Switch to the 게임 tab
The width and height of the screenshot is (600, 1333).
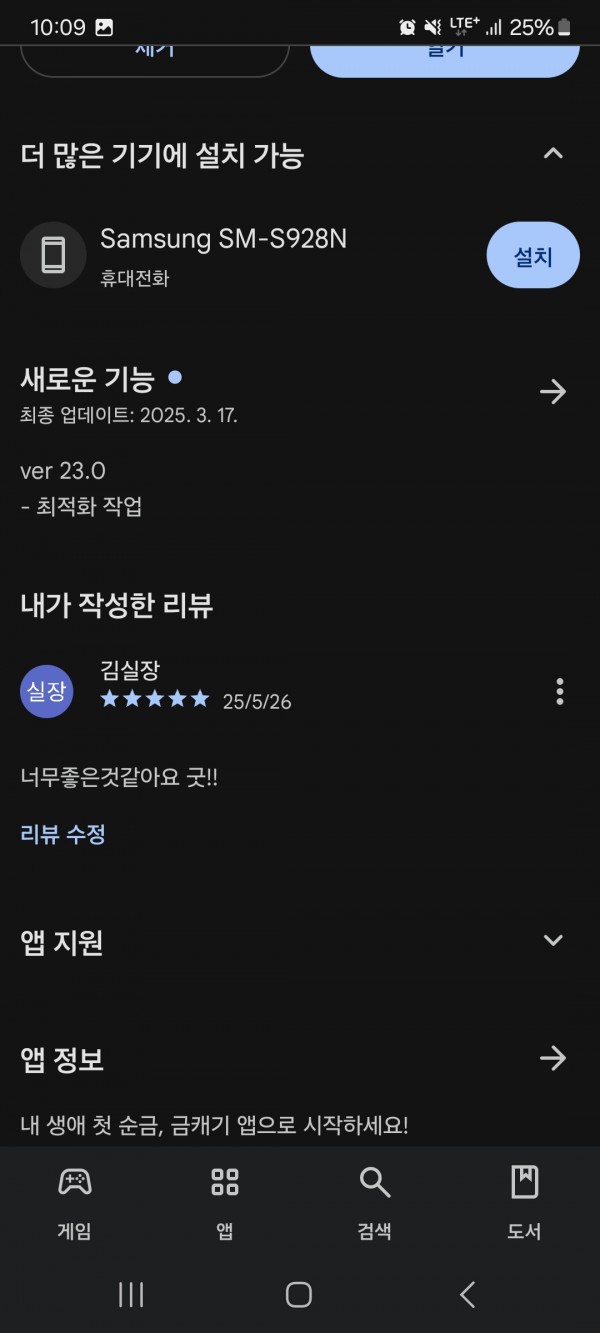75,1203
